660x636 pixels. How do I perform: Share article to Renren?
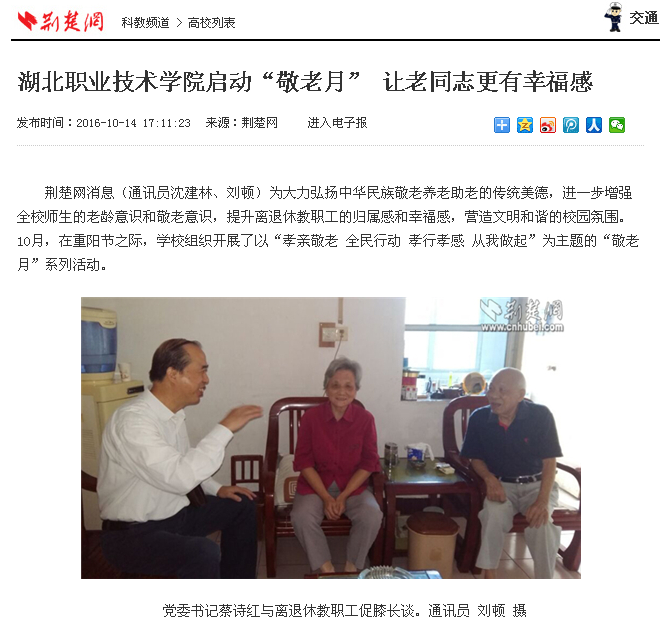pyautogui.click(x=594, y=125)
